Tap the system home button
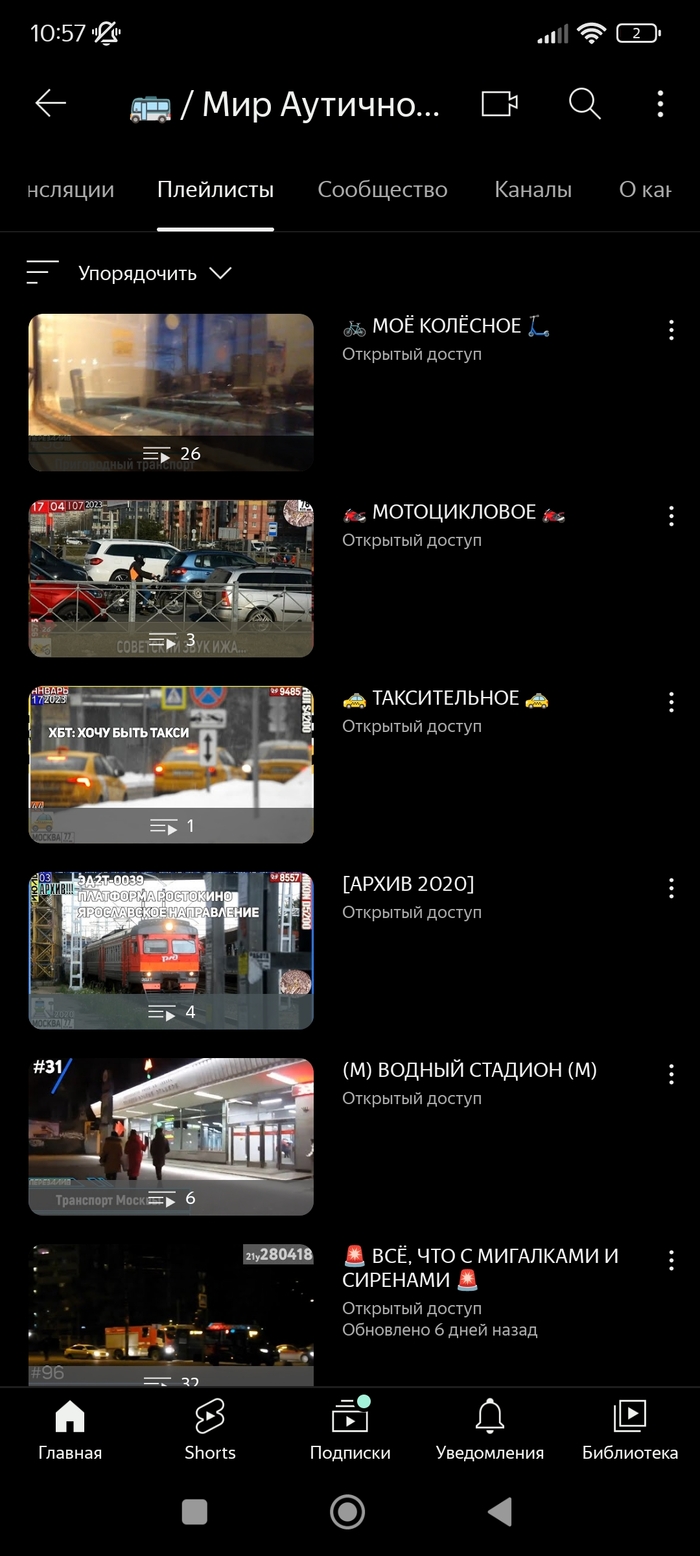700x1556 pixels. pyautogui.click(x=347, y=1511)
